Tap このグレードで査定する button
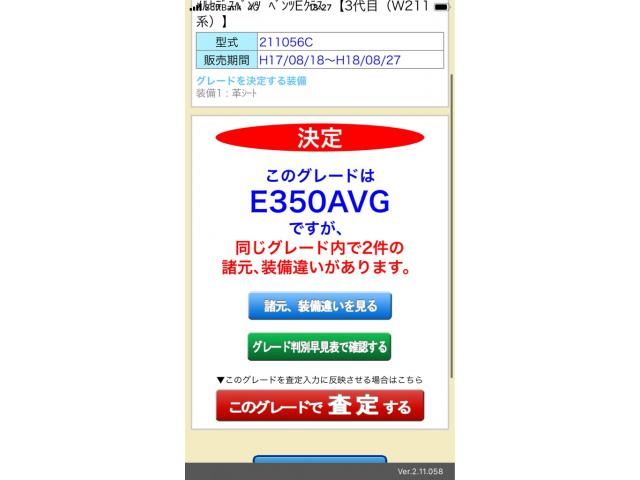This screenshot has height=480, width=640. click(320, 406)
